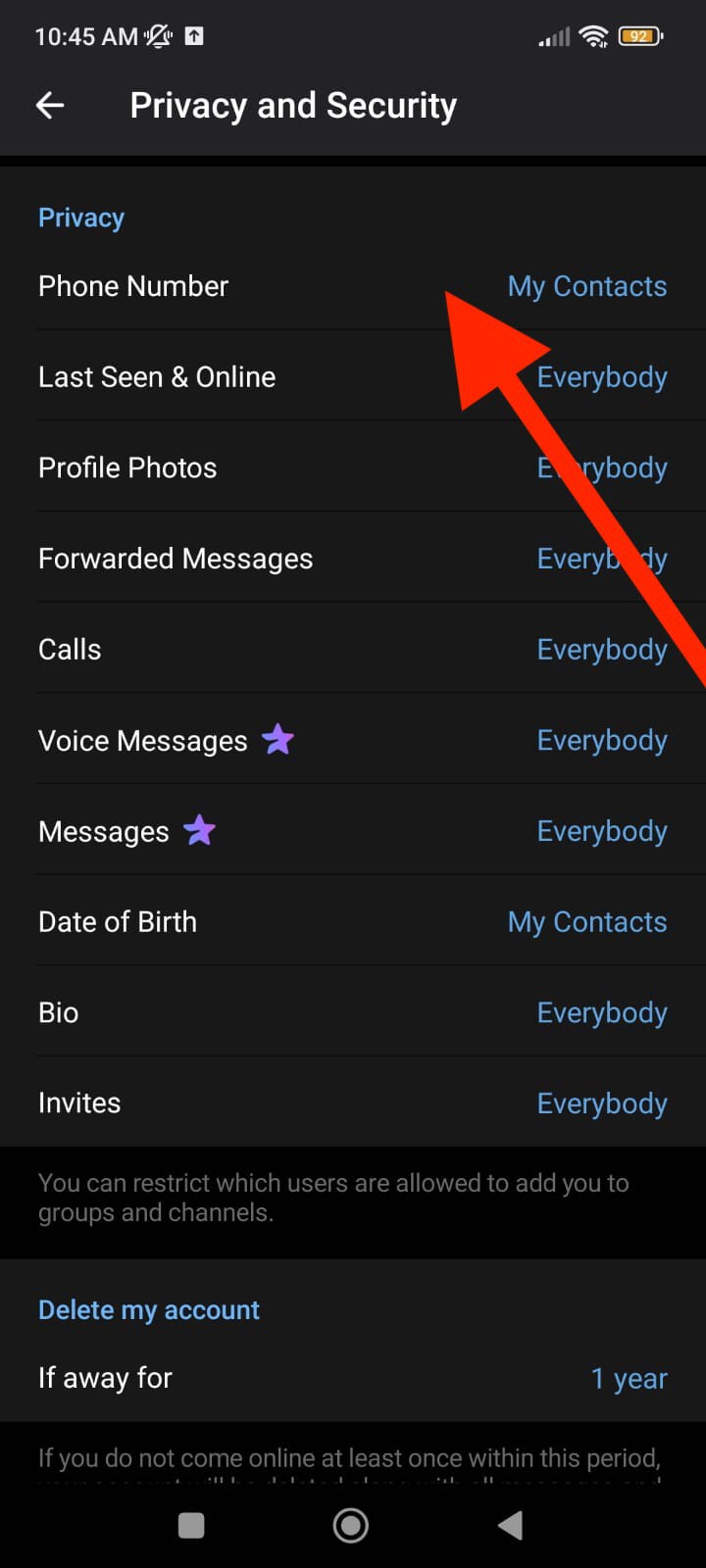Image resolution: width=706 pixels, height=1568 pixels.
Task: Tap the "Delete my account" header
Action: (x=148, y=1309)
